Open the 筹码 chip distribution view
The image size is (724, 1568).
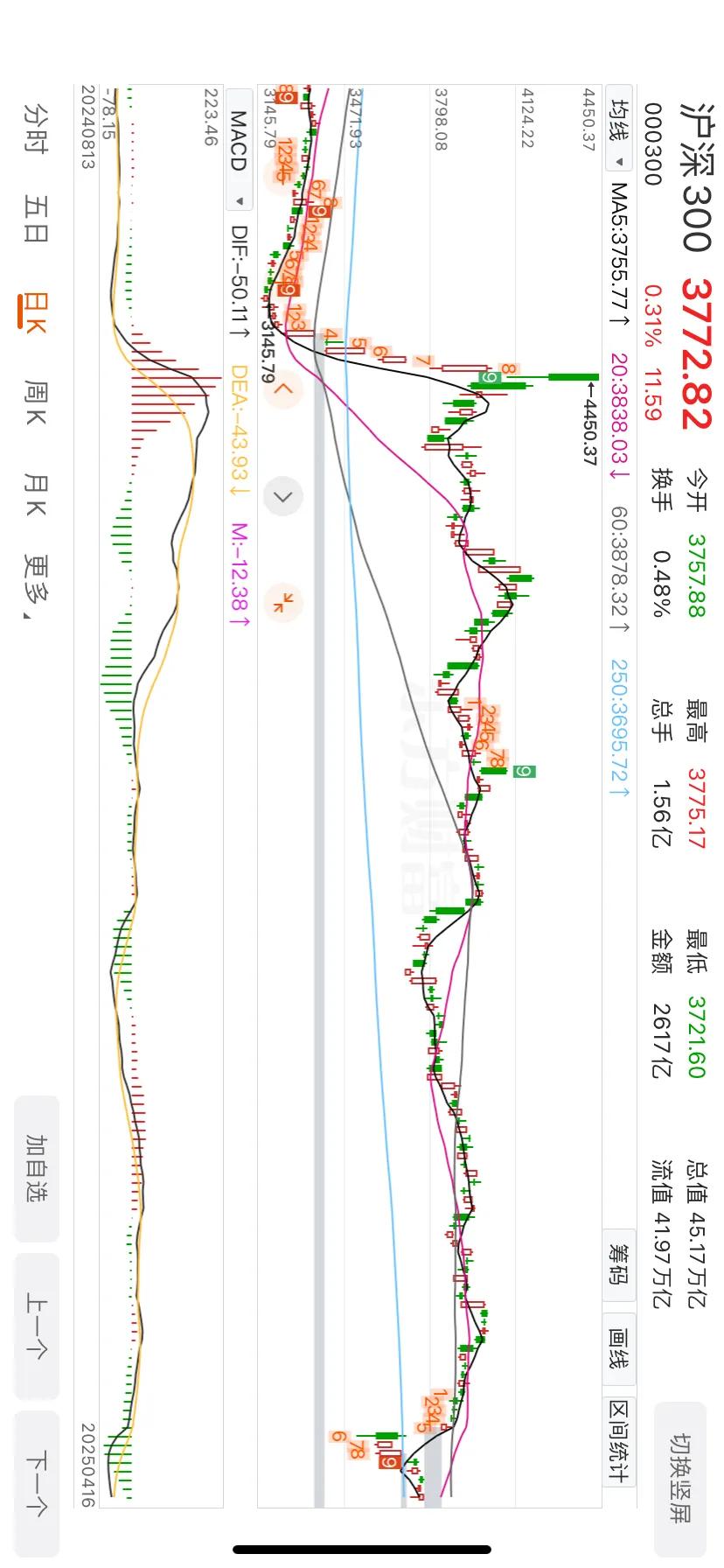pos(617,1263)
